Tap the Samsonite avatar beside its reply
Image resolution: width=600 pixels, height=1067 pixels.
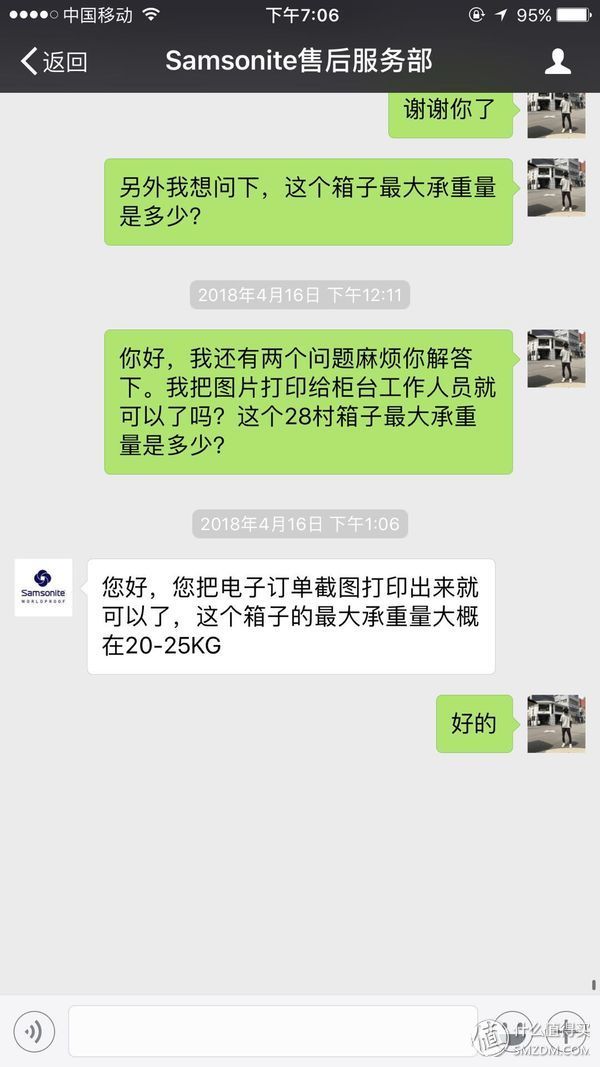[x=43, y=588]
